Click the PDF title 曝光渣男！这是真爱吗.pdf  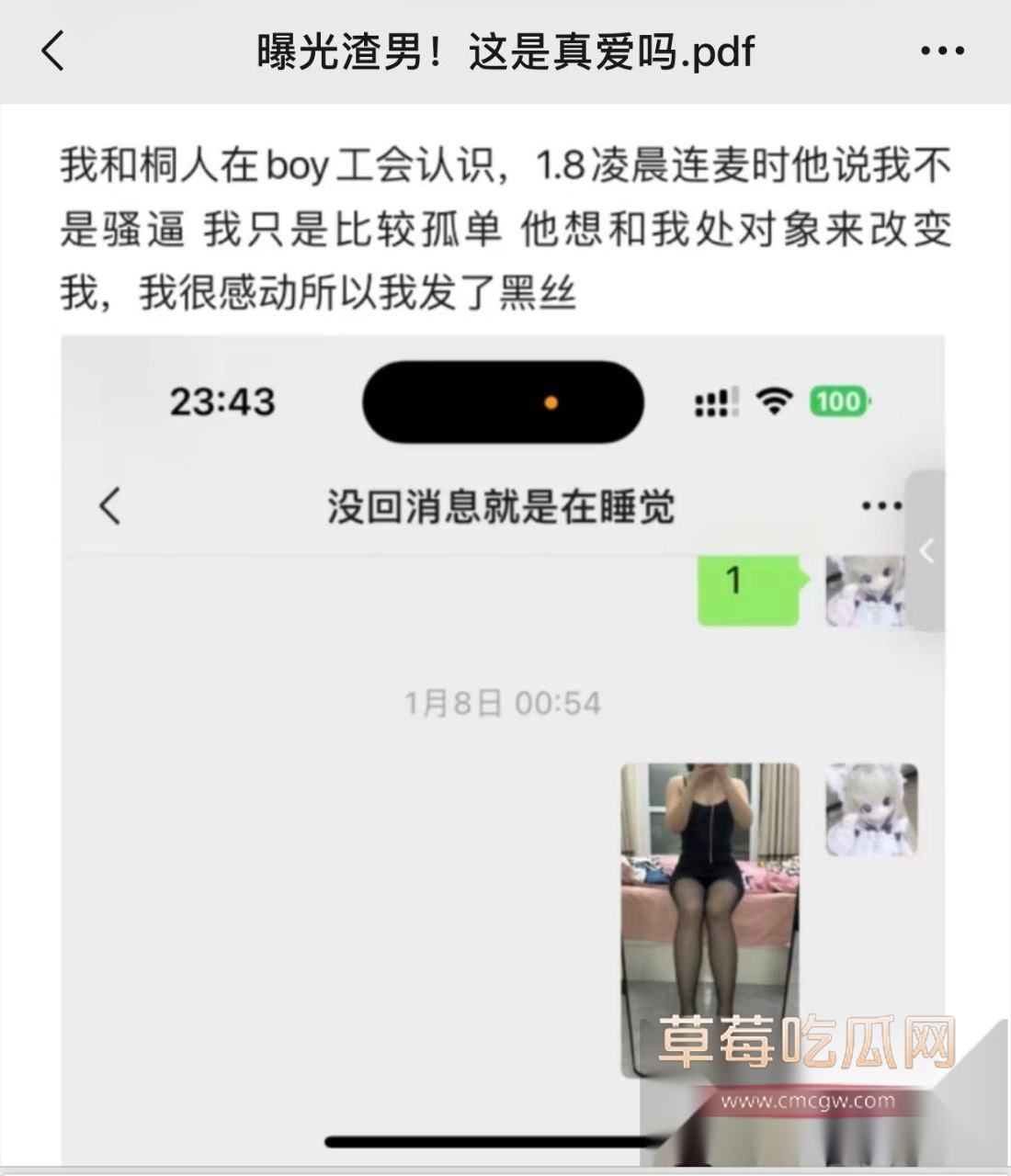(x=504, y=53)
